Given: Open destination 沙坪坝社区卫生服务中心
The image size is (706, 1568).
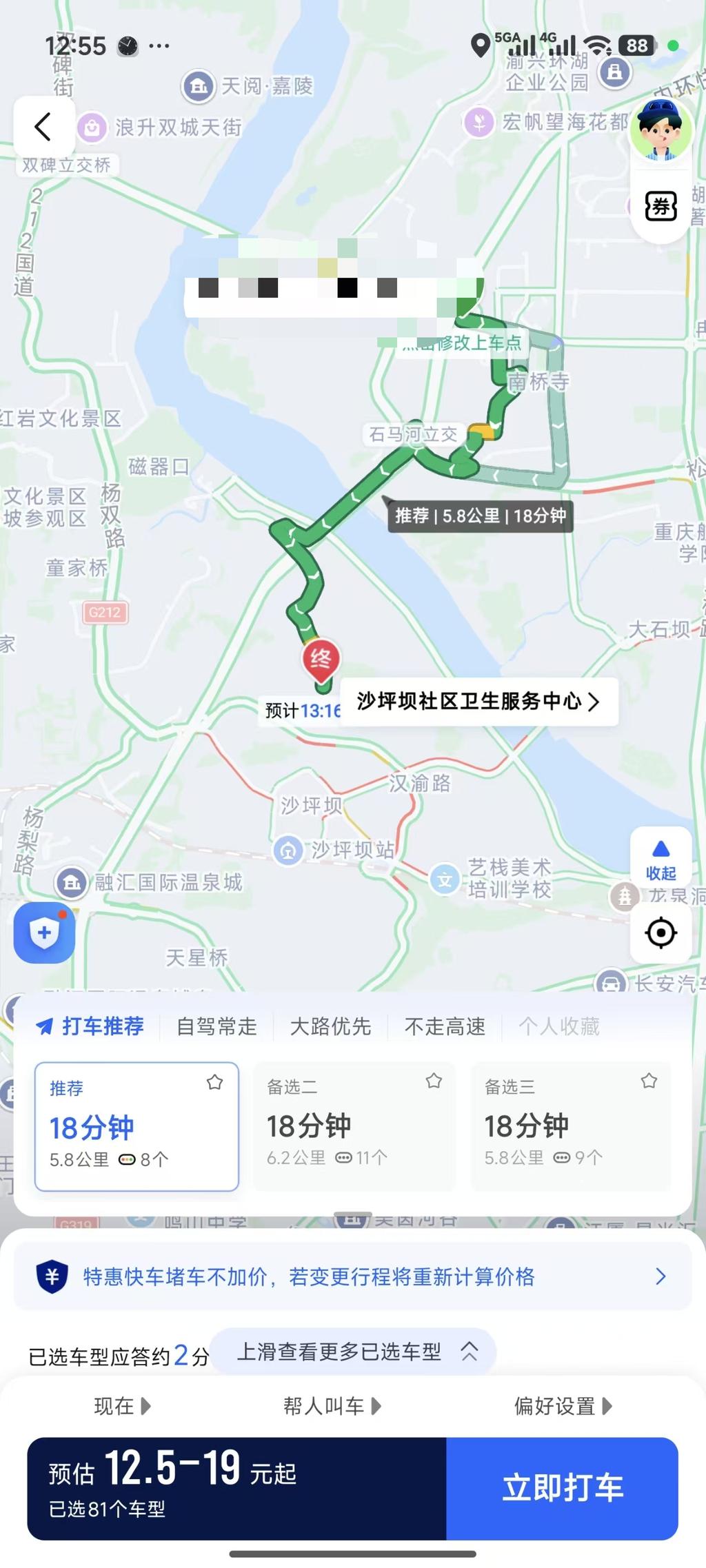Looking at the screenshot, I should click(x=478, y=702).
